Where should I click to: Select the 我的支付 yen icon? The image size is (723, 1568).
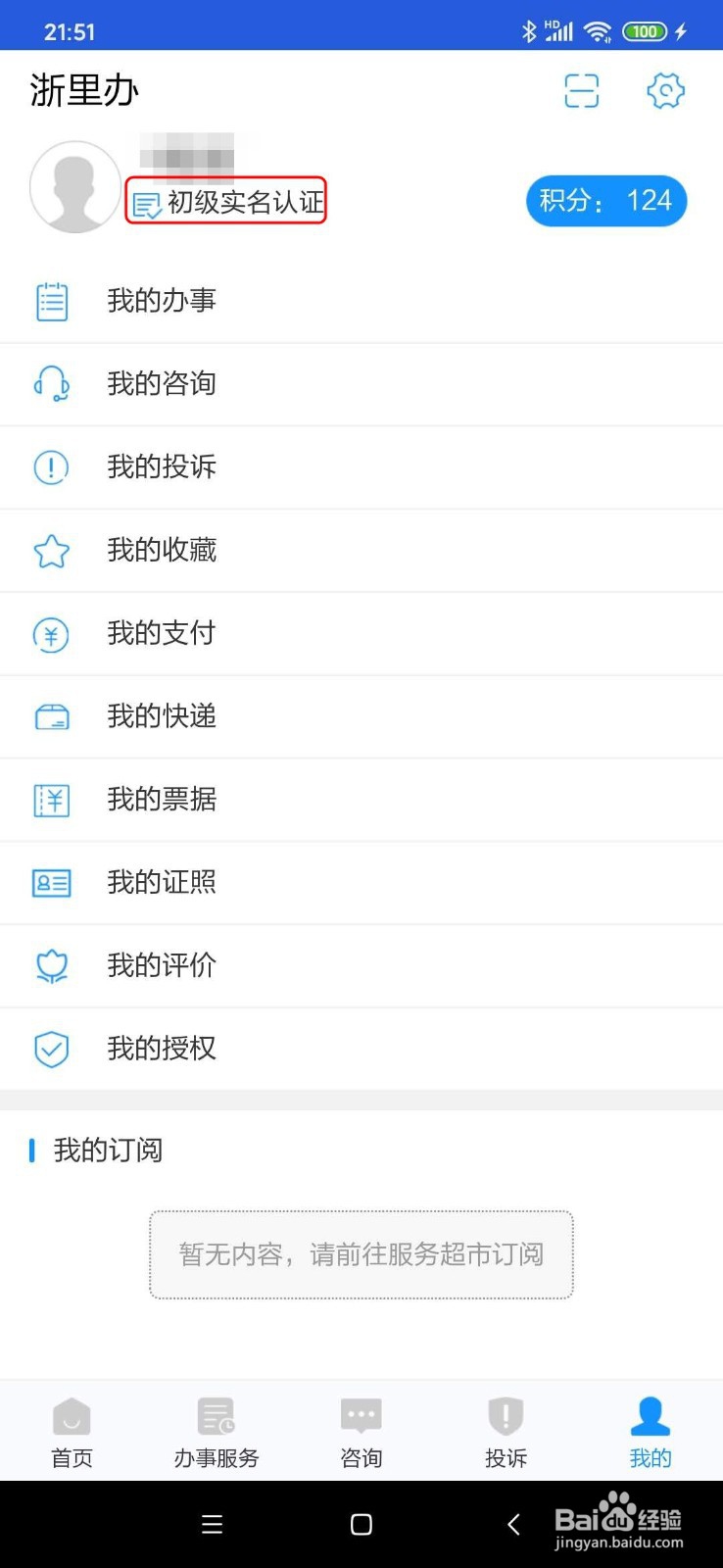coord(51,634)
